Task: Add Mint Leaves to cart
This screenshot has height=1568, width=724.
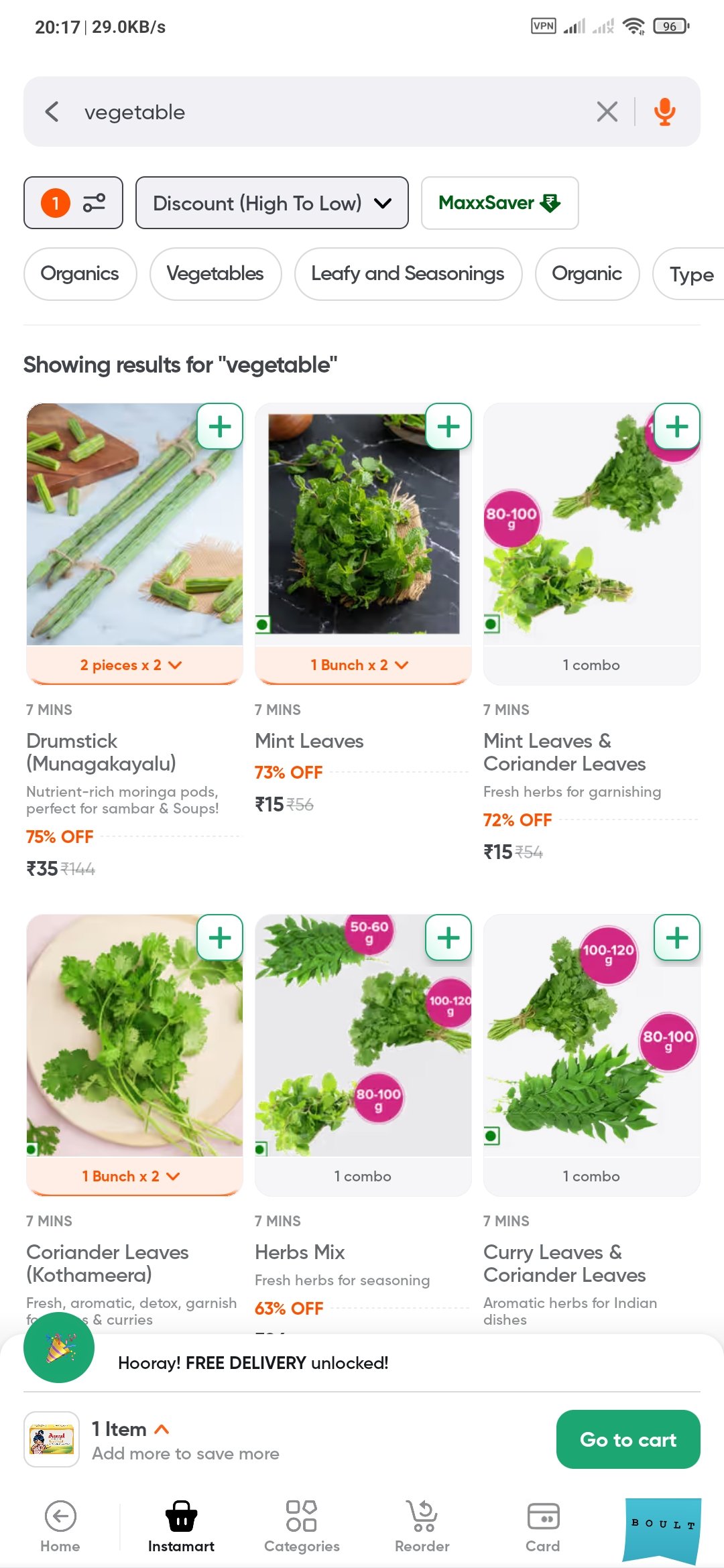Action: click(x=448, y=426)
